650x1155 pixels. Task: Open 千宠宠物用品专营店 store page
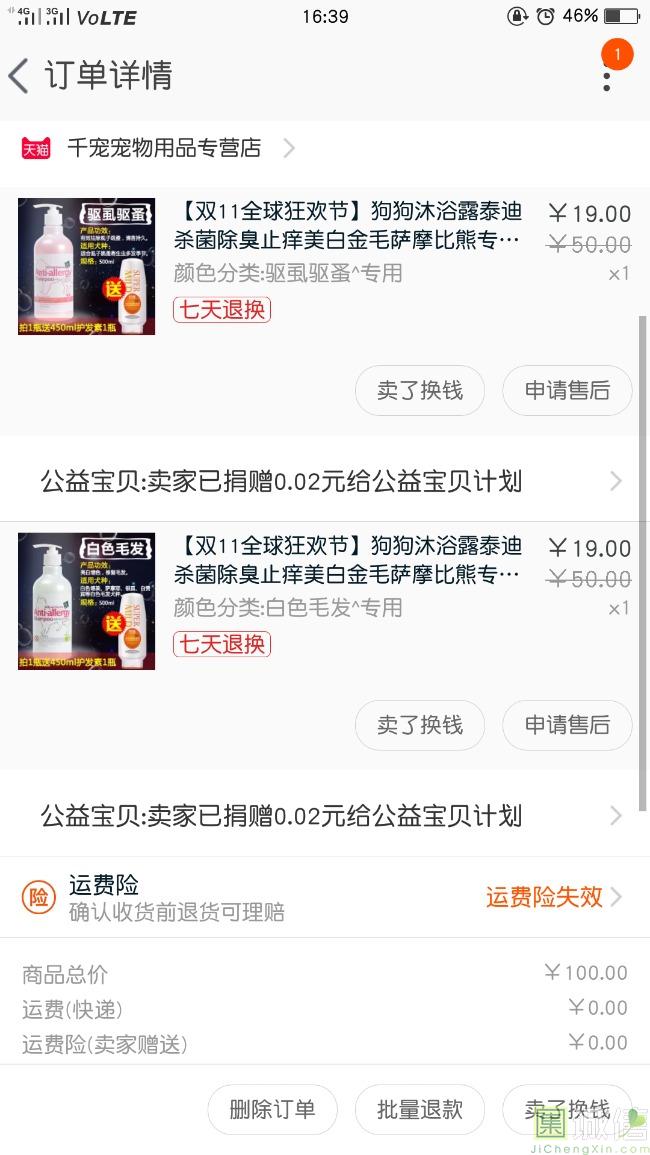pos(164,148)
